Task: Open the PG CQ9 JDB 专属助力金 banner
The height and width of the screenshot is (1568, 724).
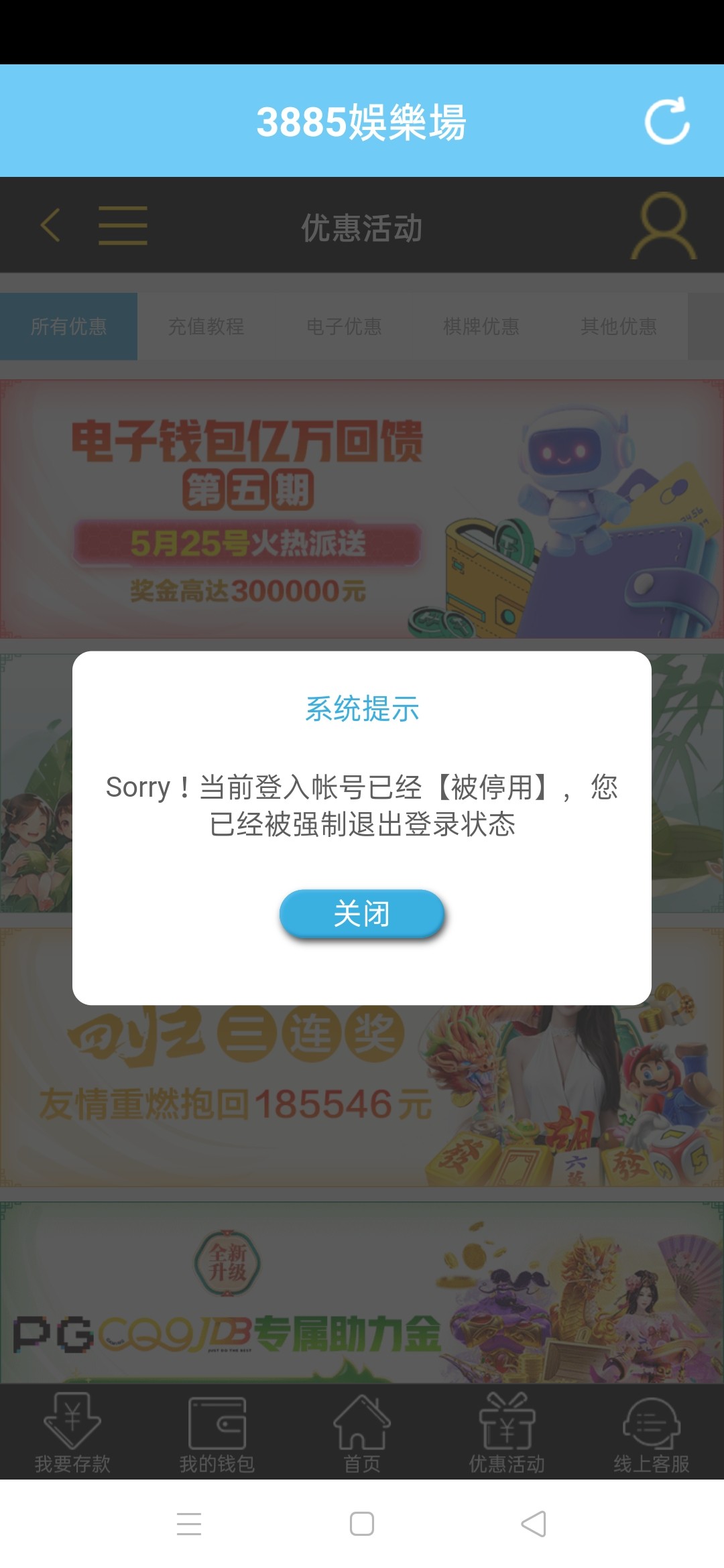Action: click(362, 1293)
